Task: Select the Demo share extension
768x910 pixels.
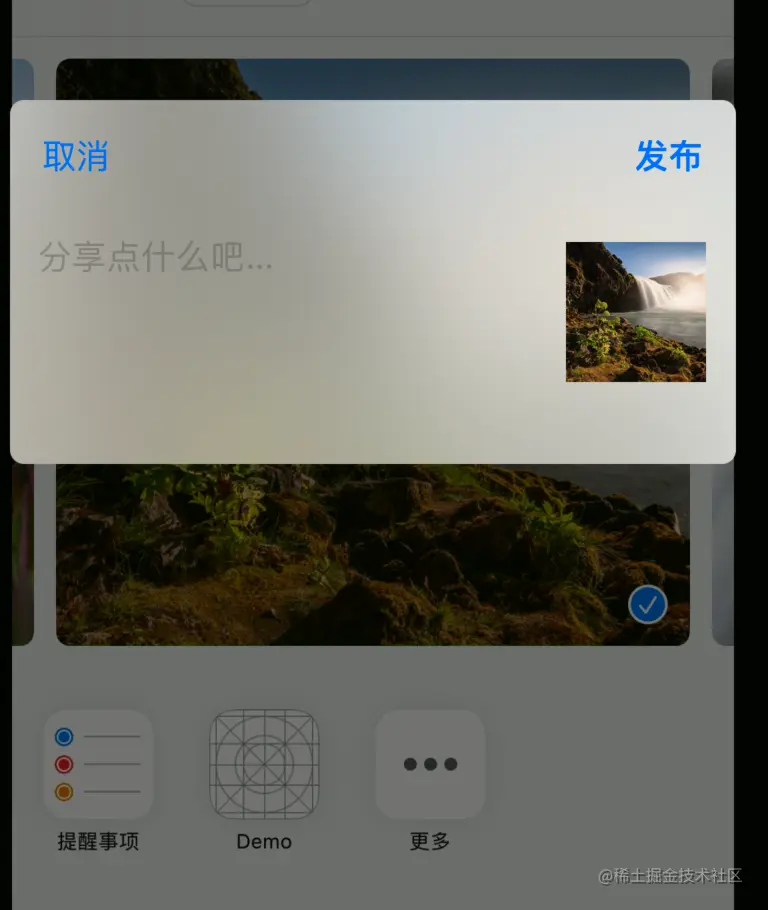Action: tap(264, 765)
